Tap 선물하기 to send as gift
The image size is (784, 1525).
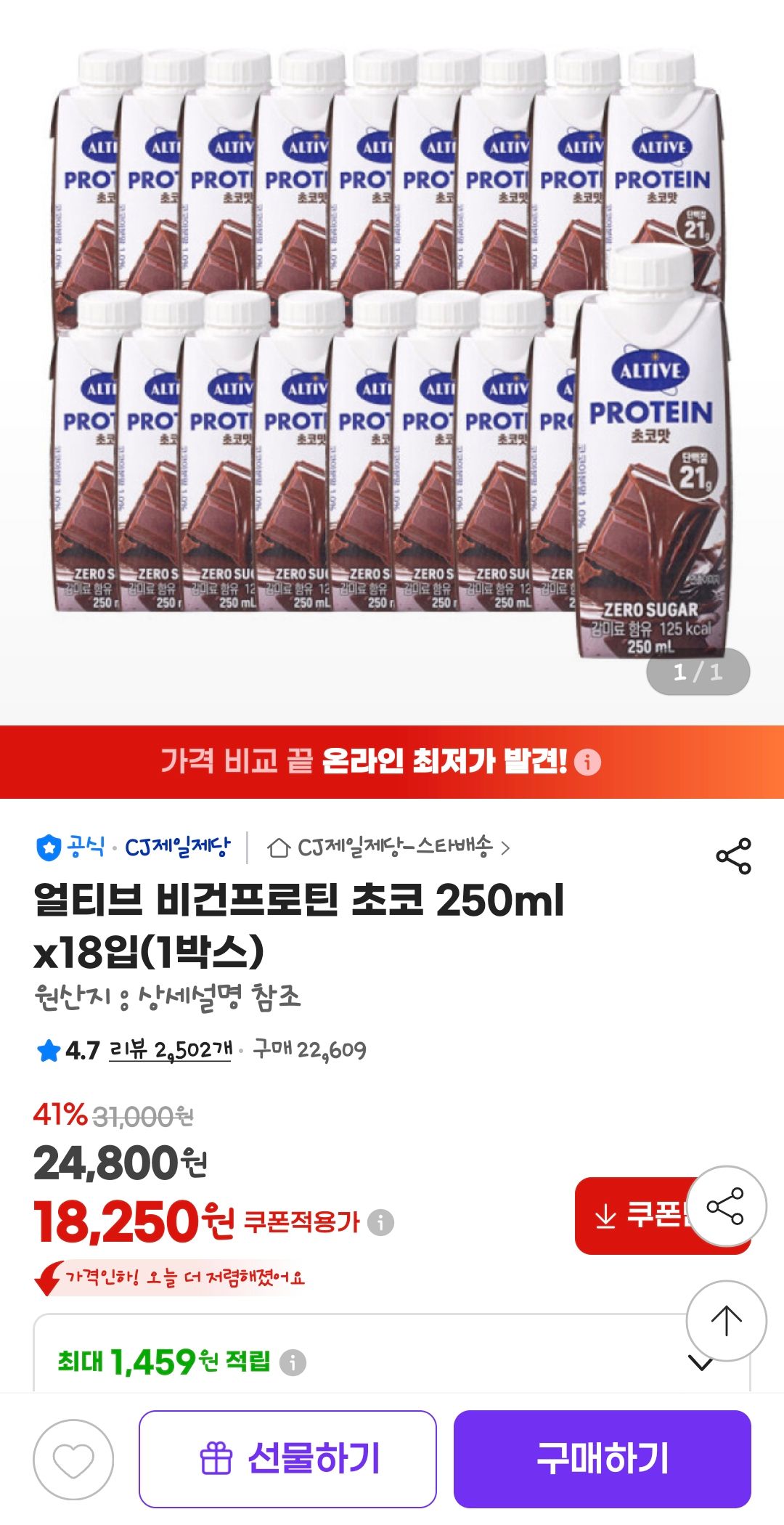click(287, 1459)
